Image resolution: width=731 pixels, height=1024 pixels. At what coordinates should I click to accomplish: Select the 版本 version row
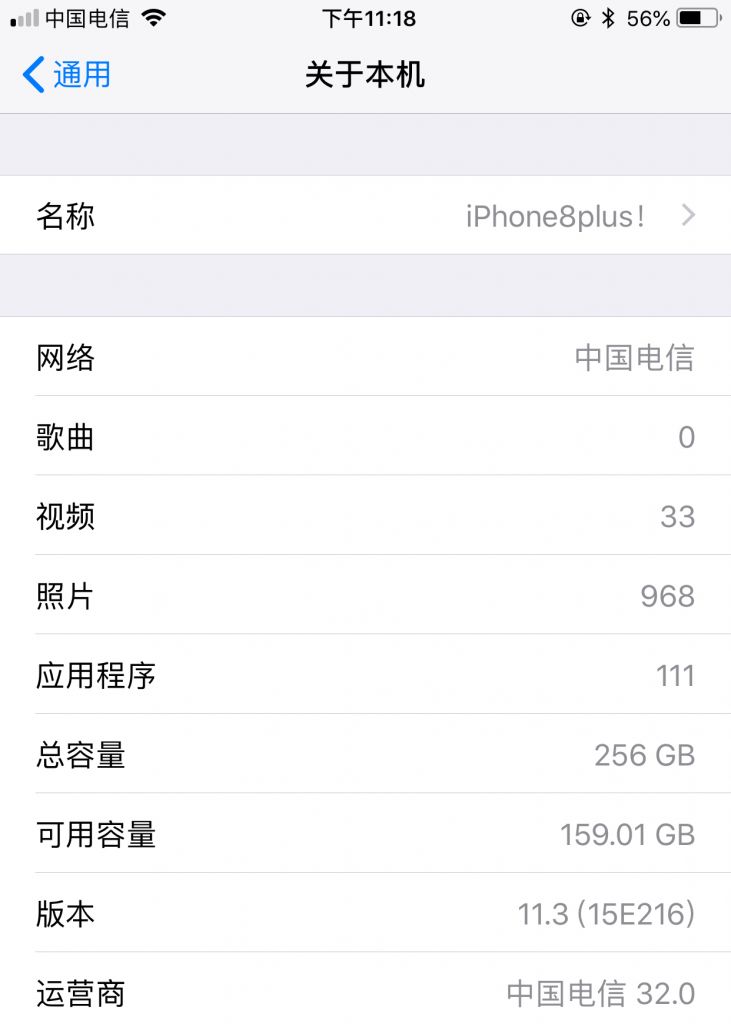coord(365,914)
